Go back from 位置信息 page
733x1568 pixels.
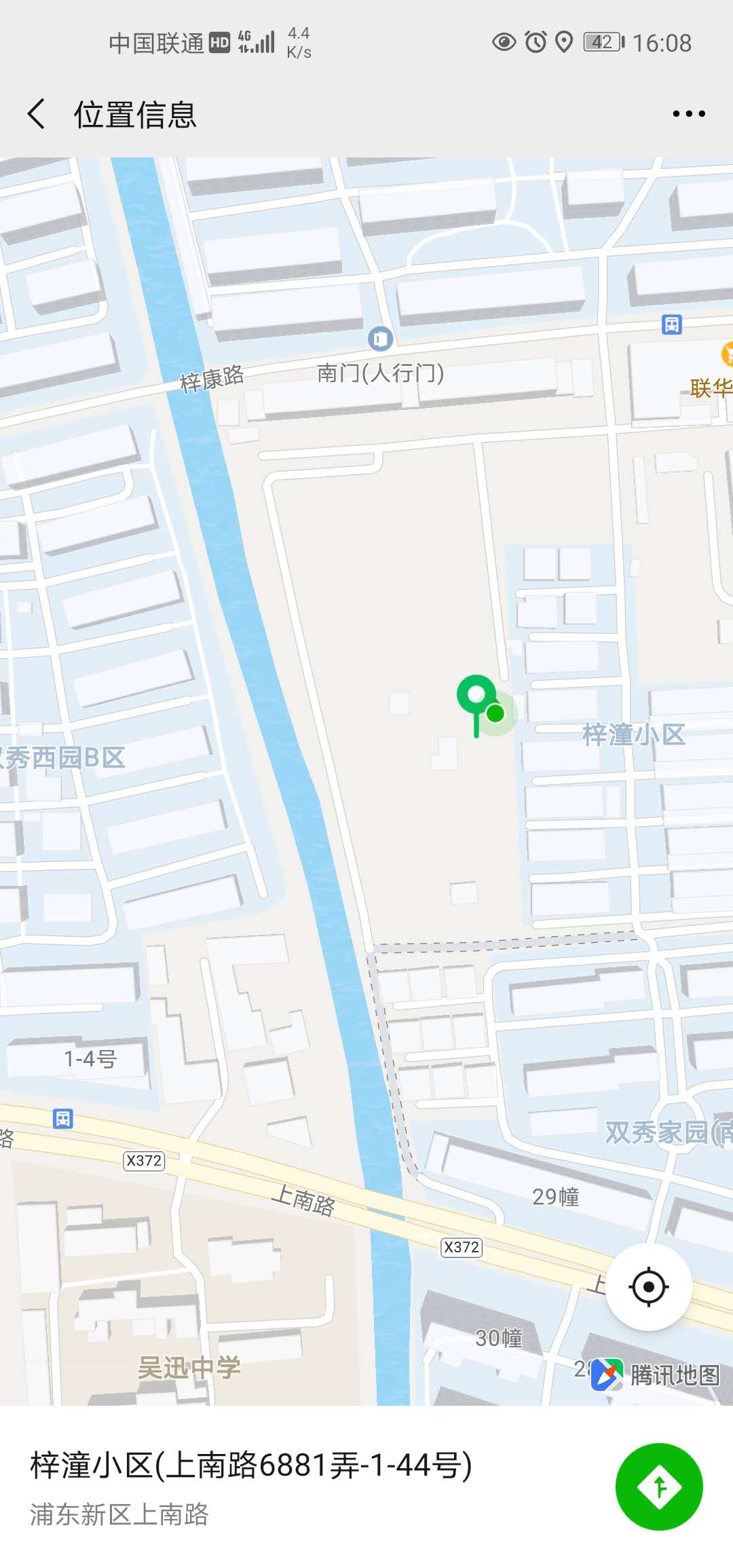(37, 113)
